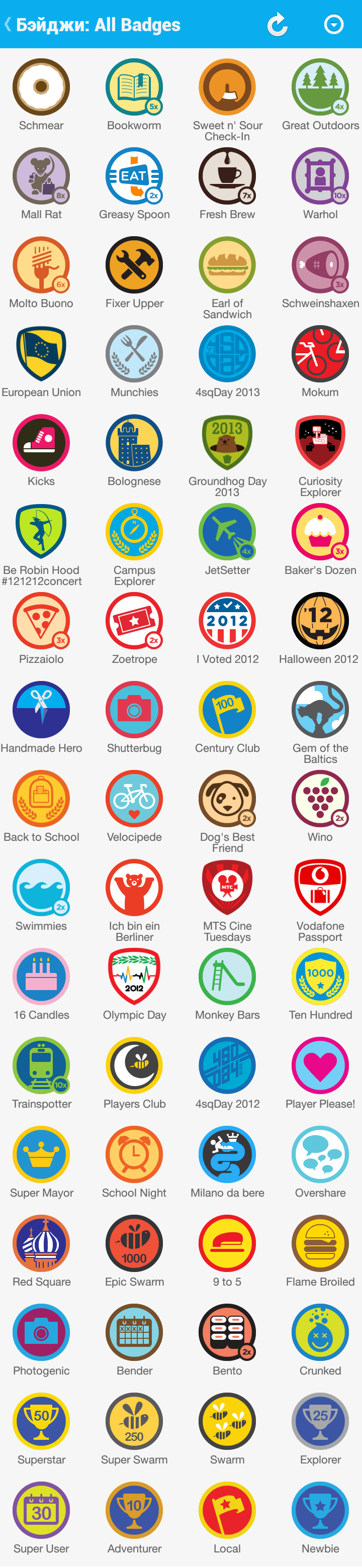
Task: Open the Wino badge
Action: point(320,798)
